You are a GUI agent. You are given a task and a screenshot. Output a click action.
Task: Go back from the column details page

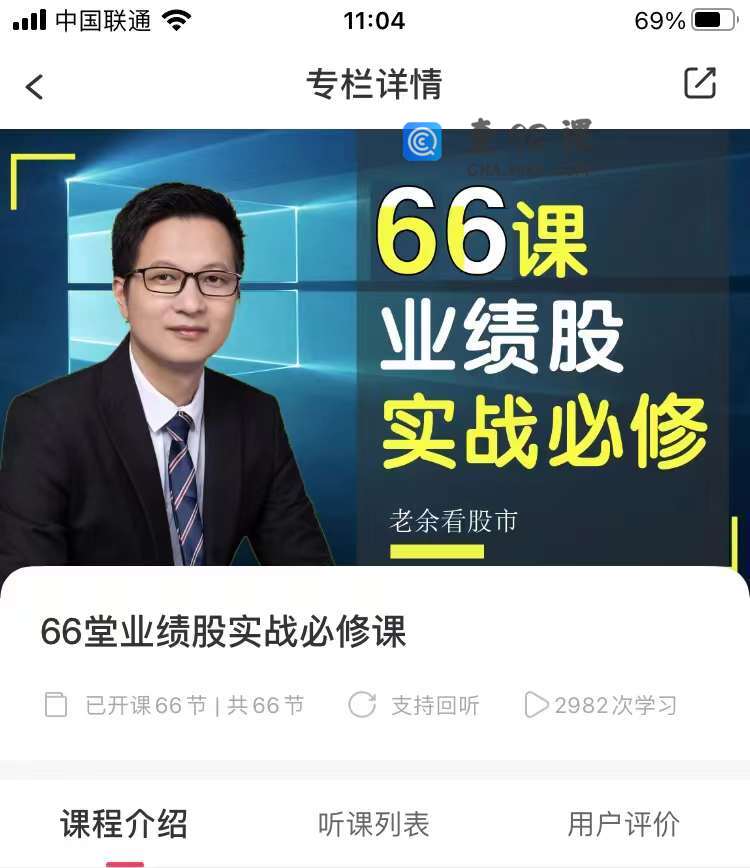[x=35, y=87]
